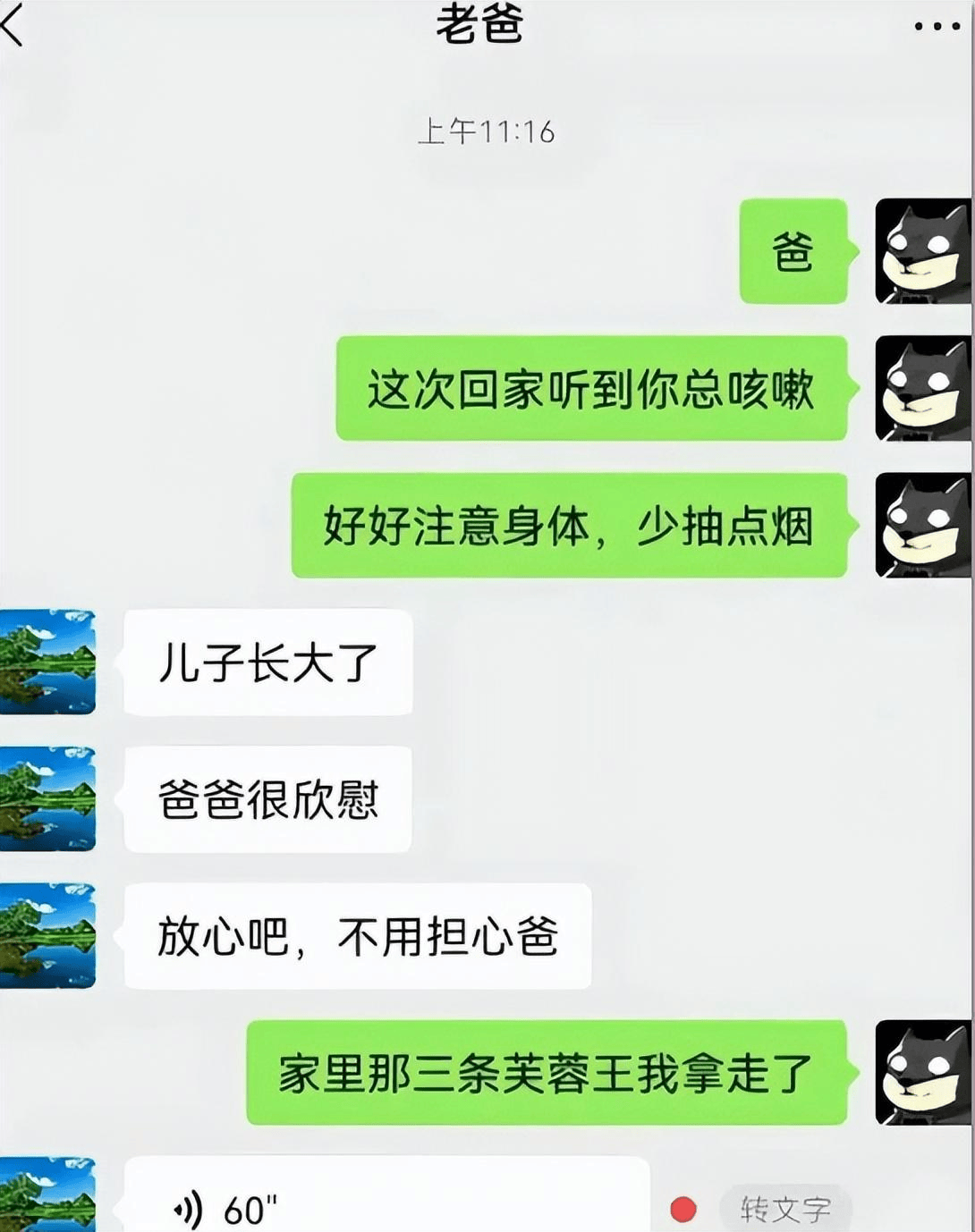975x1232 pixels.
Task: Convert voice message with 转文字
Action: 784,1209
